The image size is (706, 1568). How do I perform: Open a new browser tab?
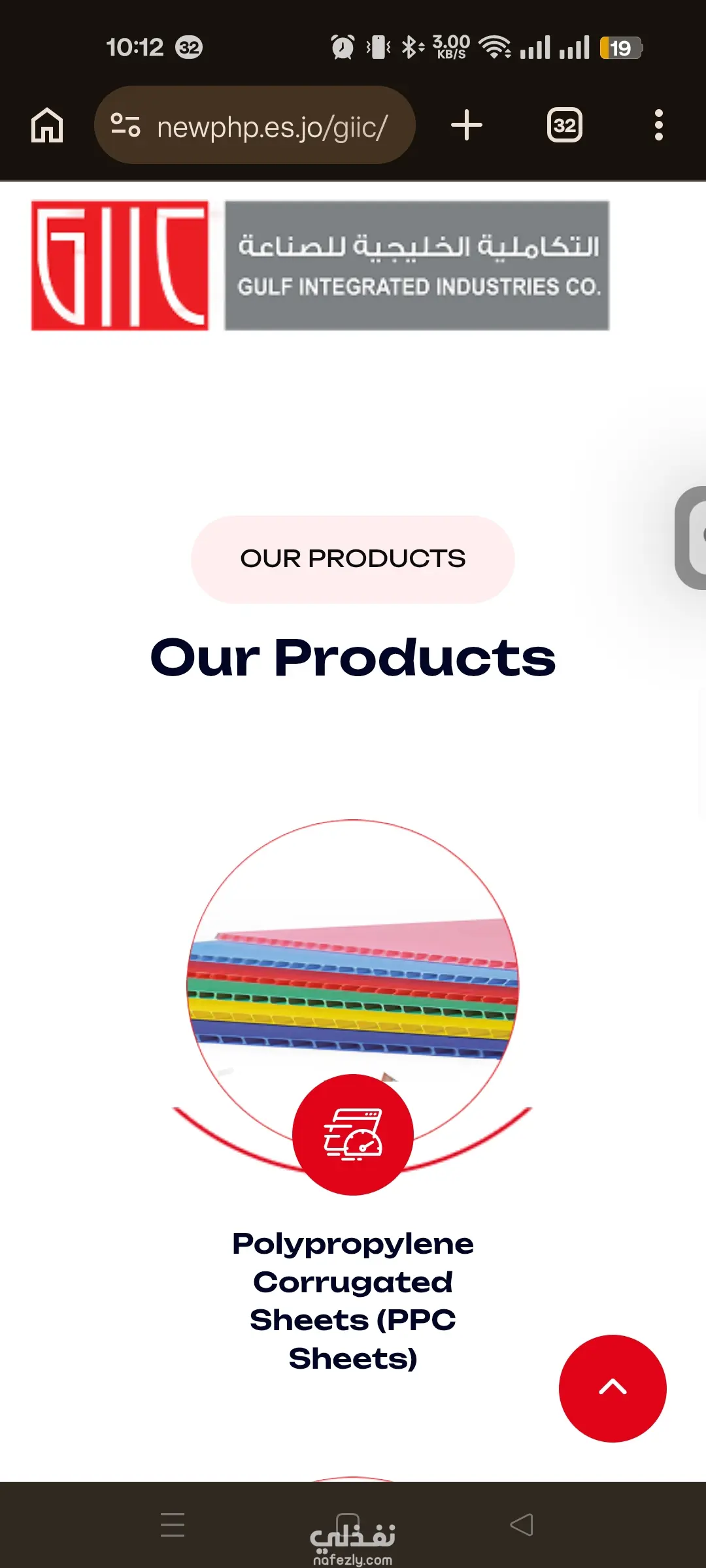(x=467, y=125)
